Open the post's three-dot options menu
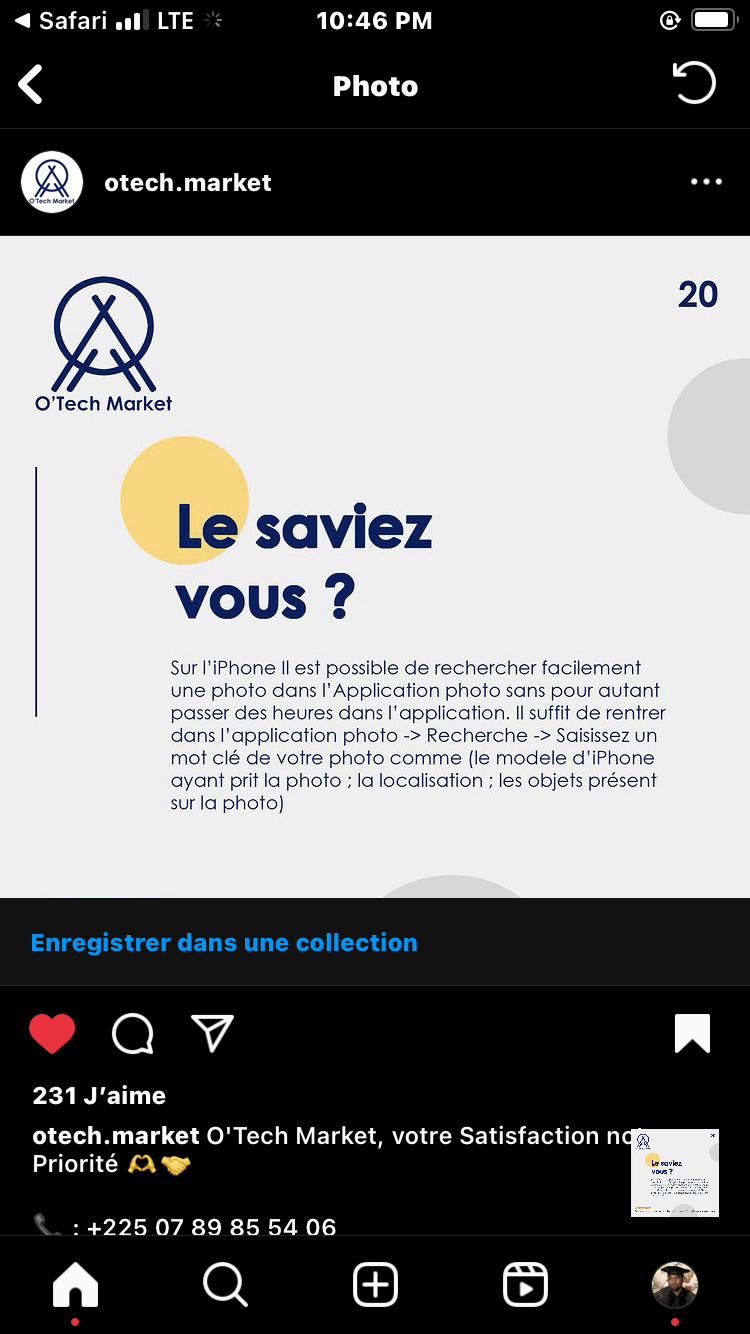 [x=706, y=182]
